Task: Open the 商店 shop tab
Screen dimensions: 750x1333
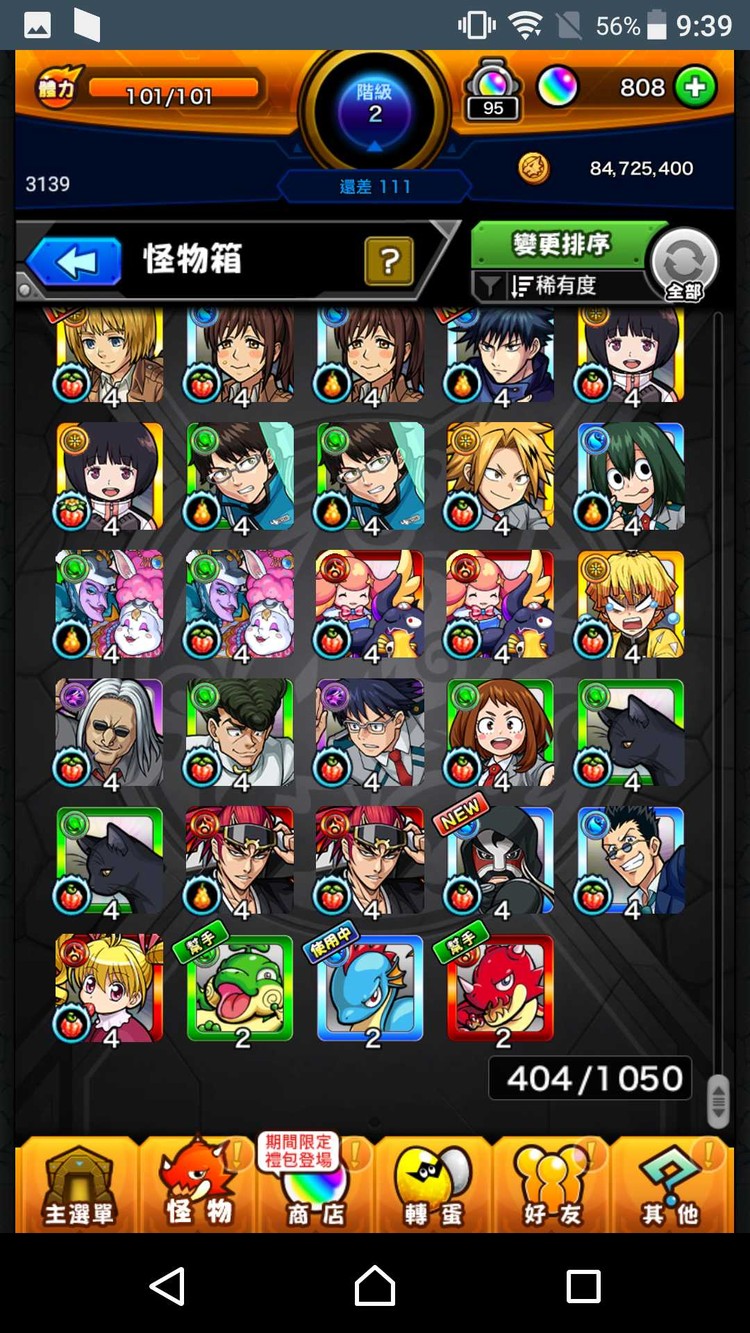Action: [x=314, y=1186]
